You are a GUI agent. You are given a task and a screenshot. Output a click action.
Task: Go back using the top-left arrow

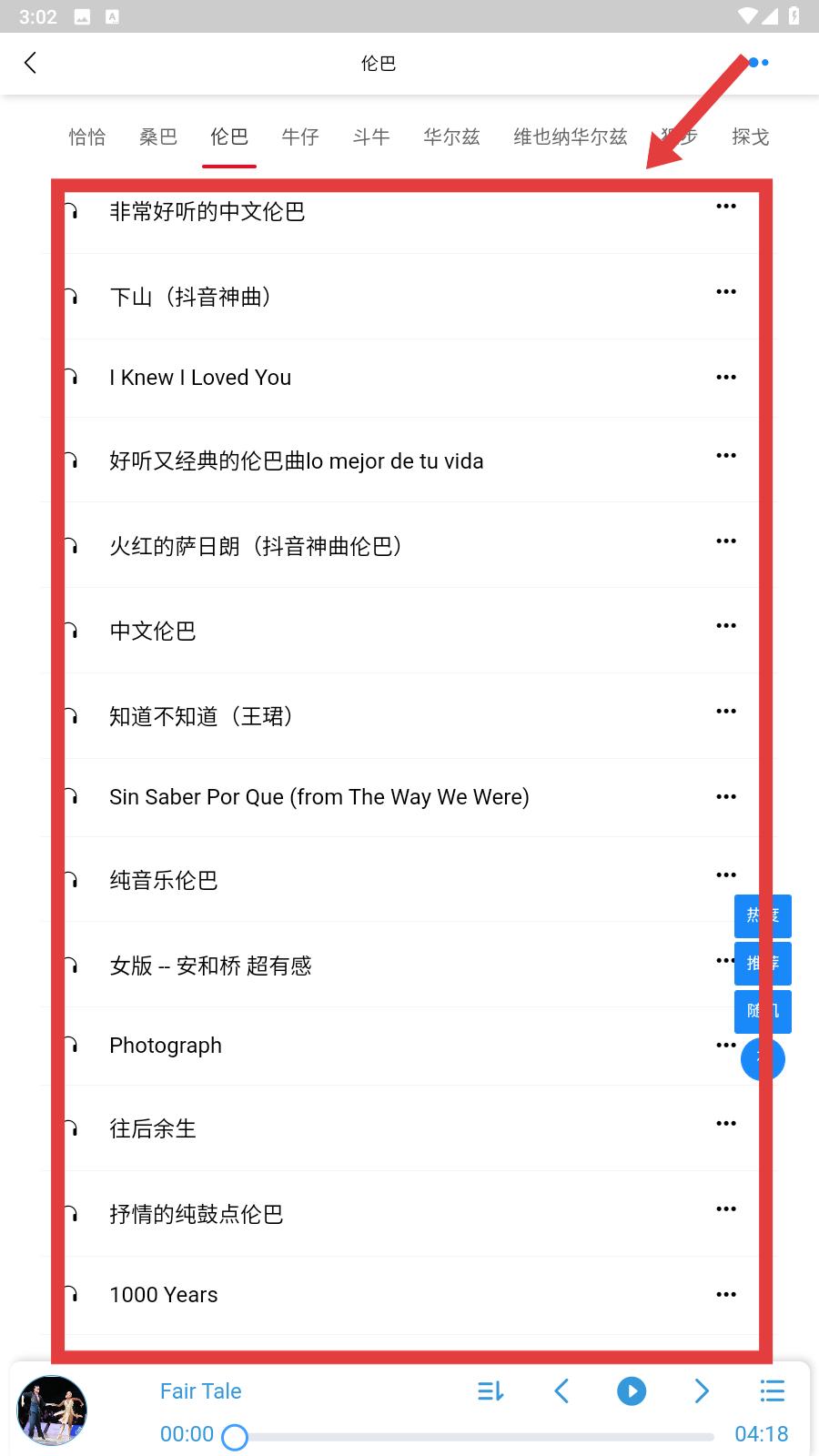point(30,63)
